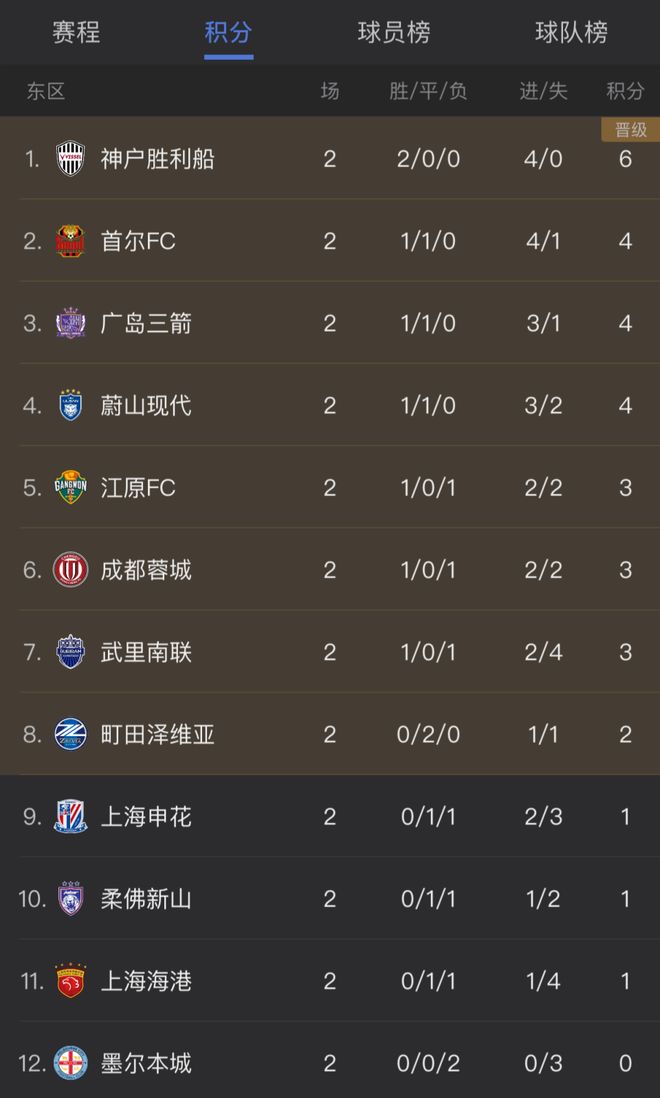
Task: Open the 上海申花 team row
Action: [146, 817]
